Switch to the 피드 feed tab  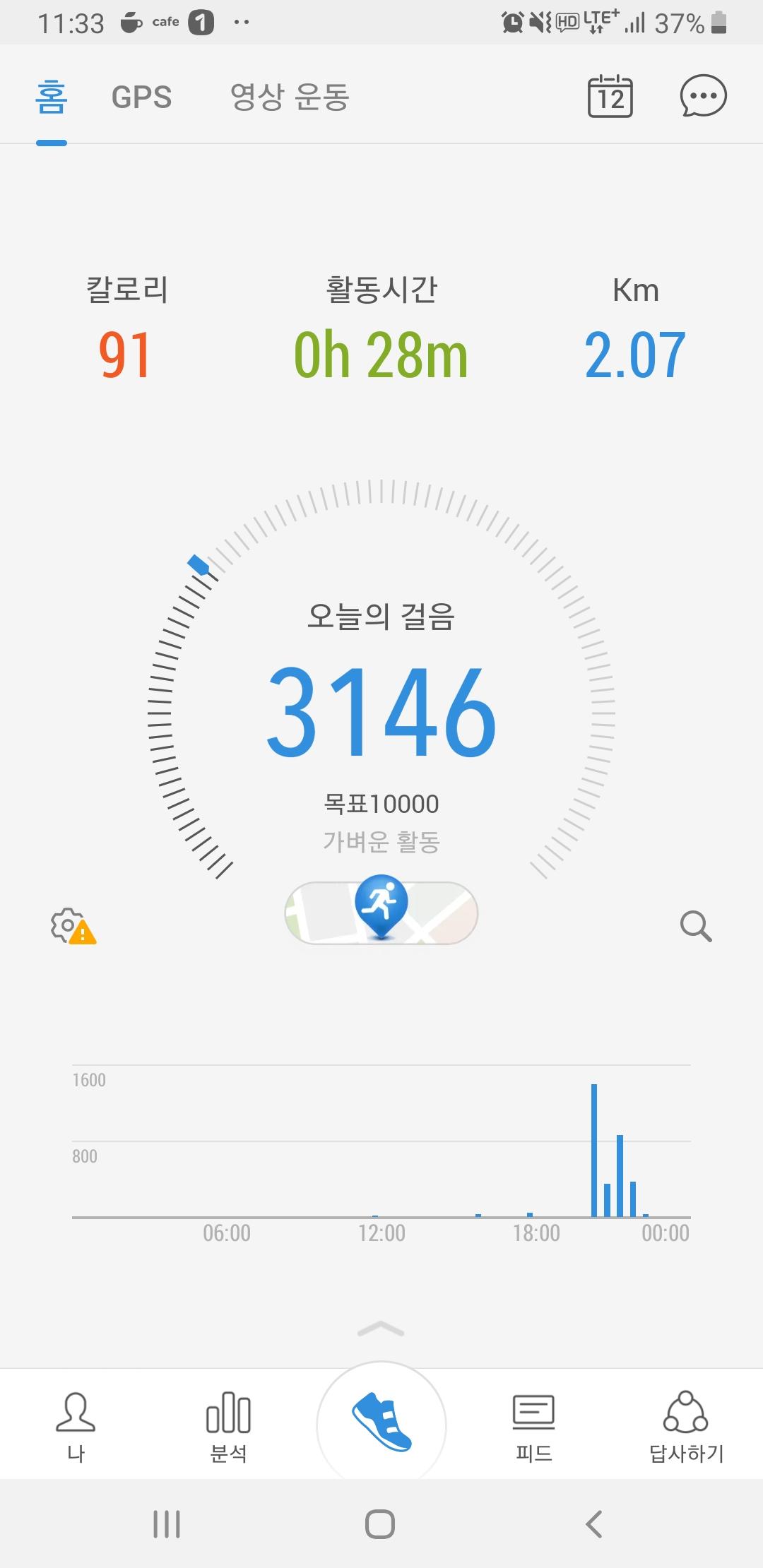click(x=533, y=1426)
